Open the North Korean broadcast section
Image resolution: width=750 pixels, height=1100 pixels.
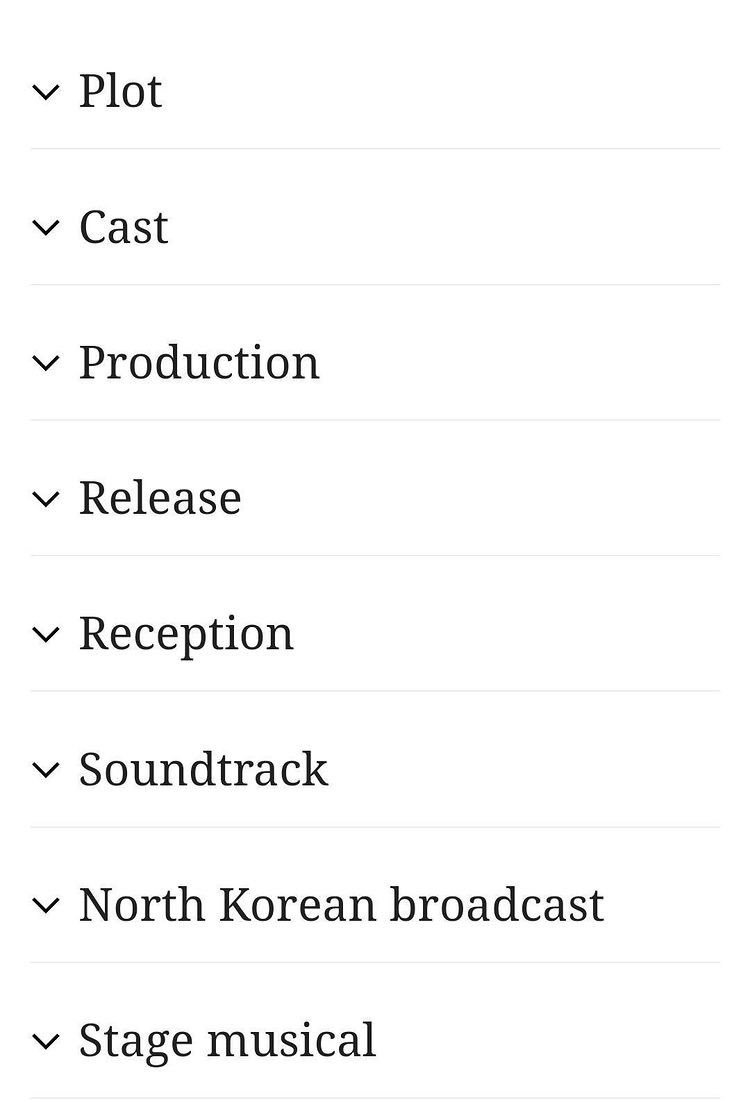pyautogui.click(x=375, y=905)
